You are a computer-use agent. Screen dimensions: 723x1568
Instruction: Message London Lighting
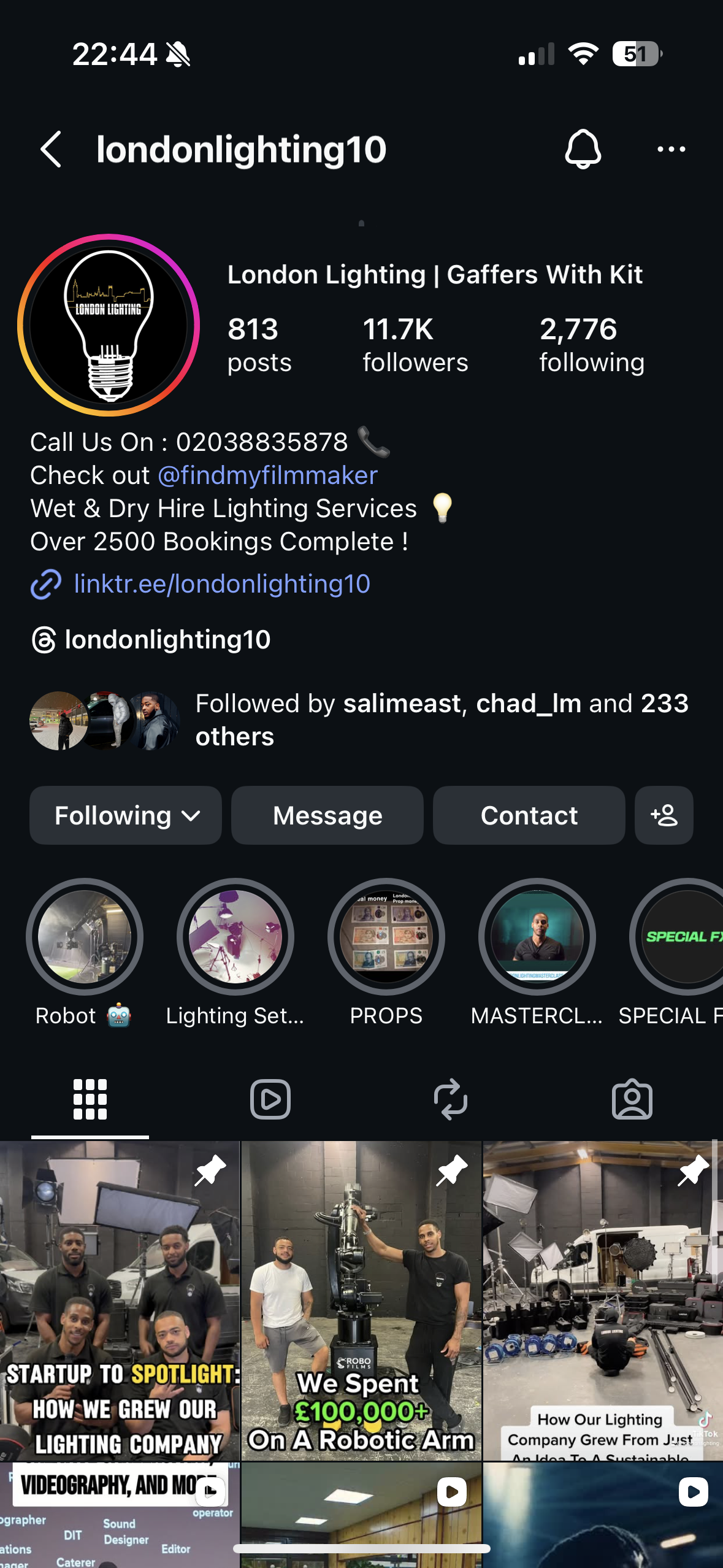327,815
